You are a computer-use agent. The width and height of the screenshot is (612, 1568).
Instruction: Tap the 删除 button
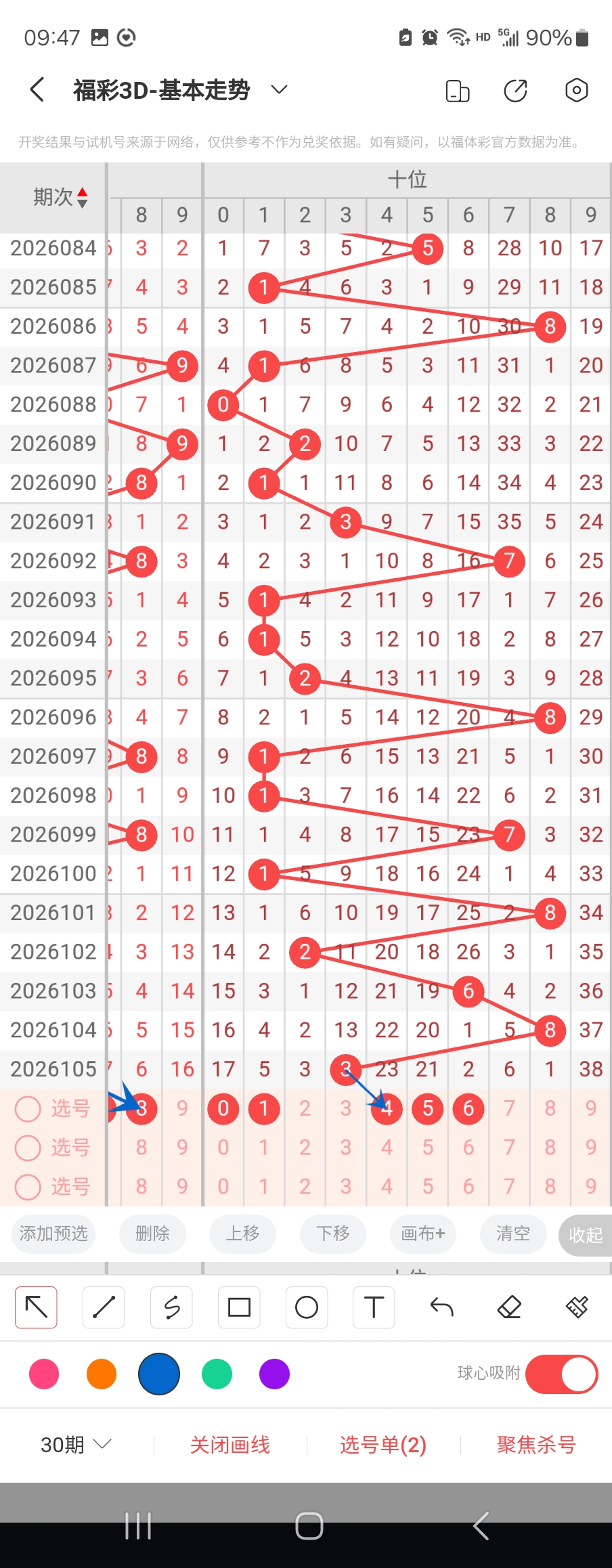pyautogui.click(x=152, y=1234)
